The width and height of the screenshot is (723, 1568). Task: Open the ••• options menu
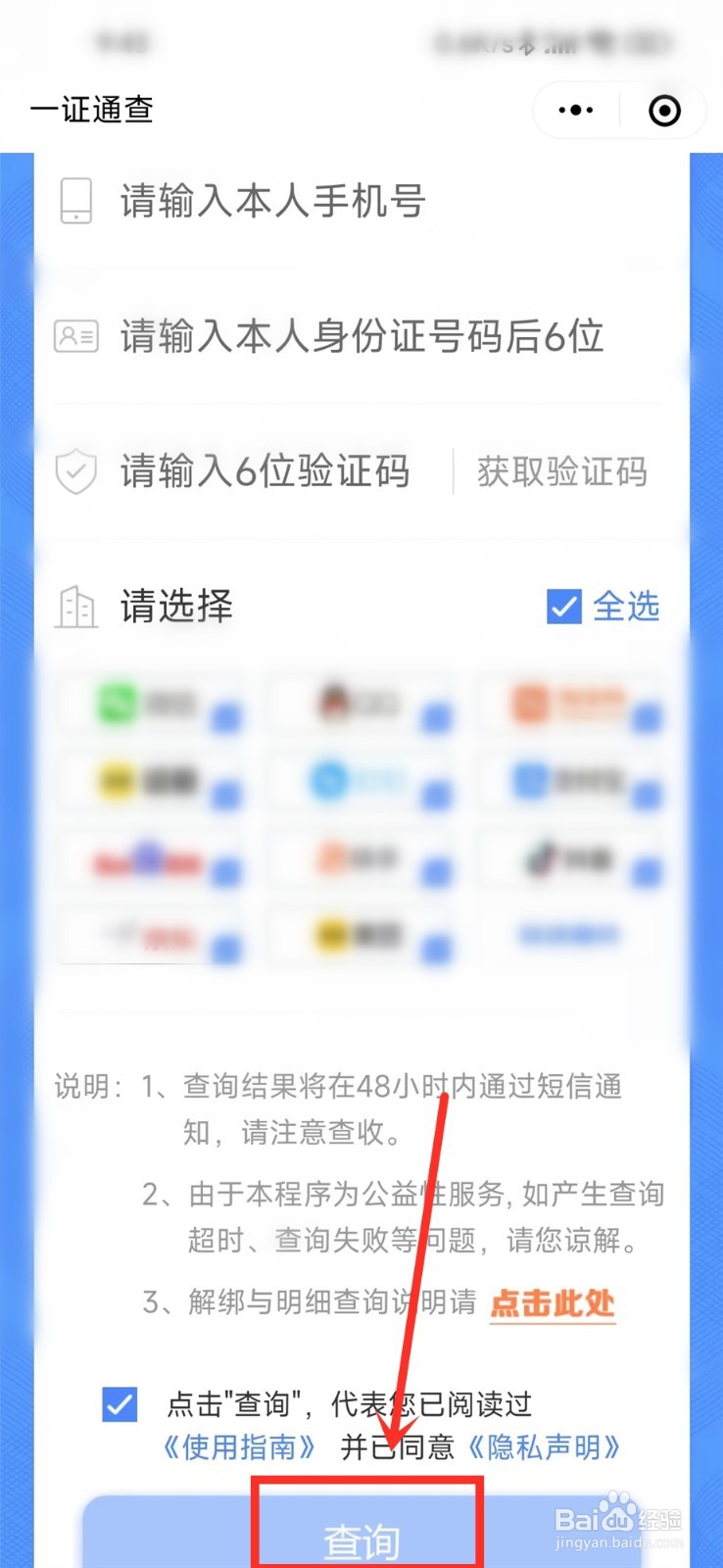click(x=576, y=110)
